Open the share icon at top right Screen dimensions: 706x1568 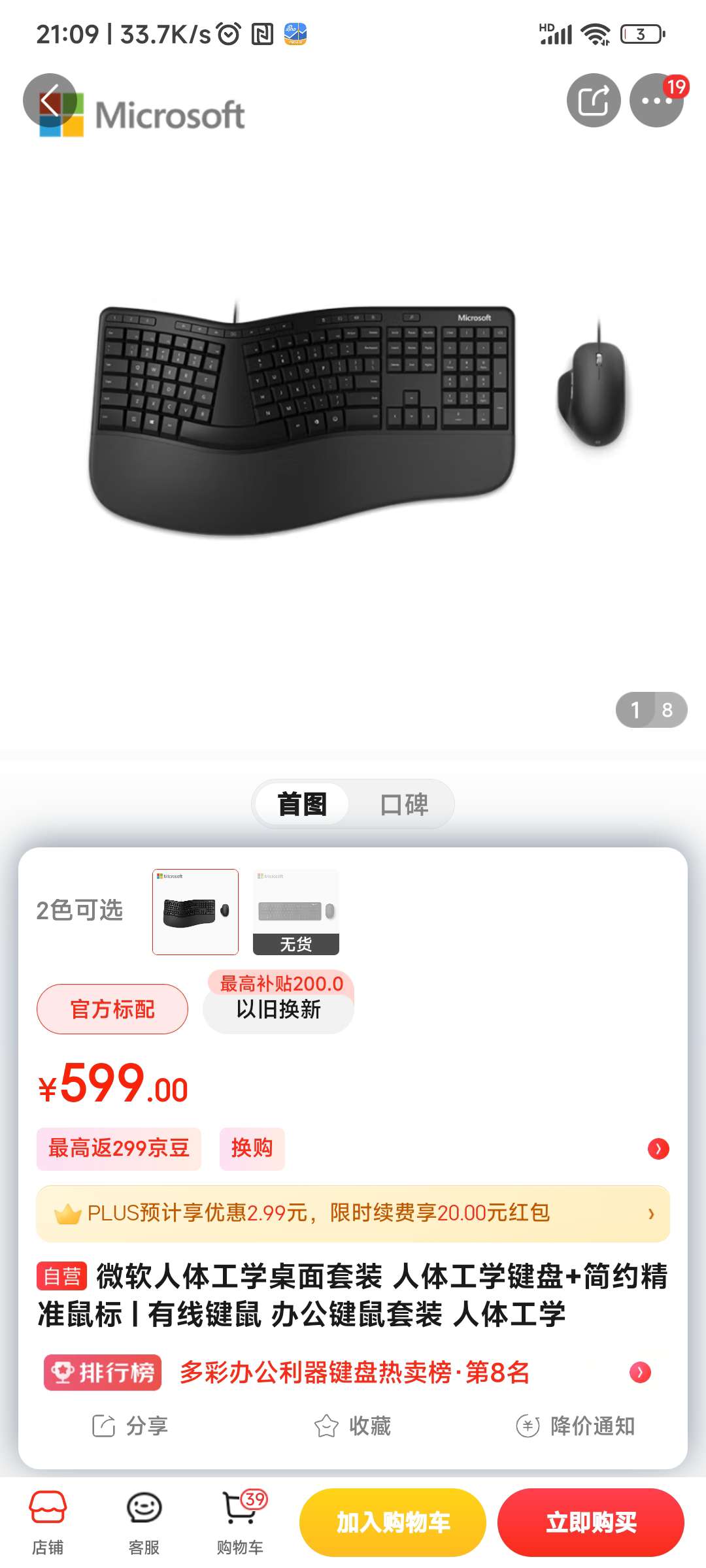(x=593, y=100)
